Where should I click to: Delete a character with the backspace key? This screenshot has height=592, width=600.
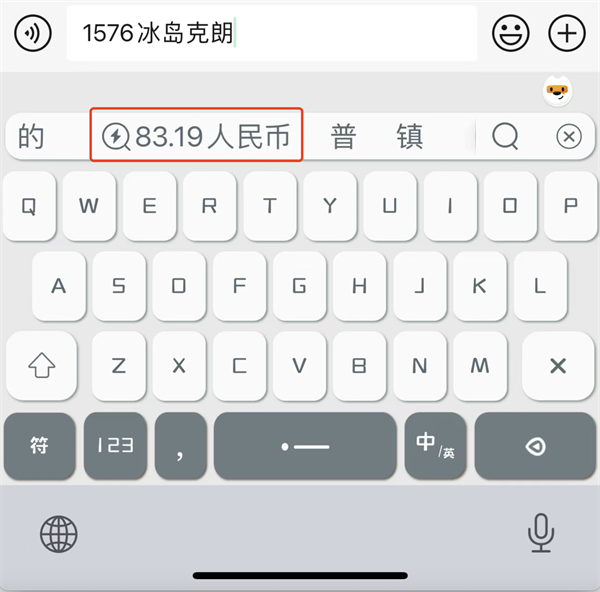pos(558,366)
